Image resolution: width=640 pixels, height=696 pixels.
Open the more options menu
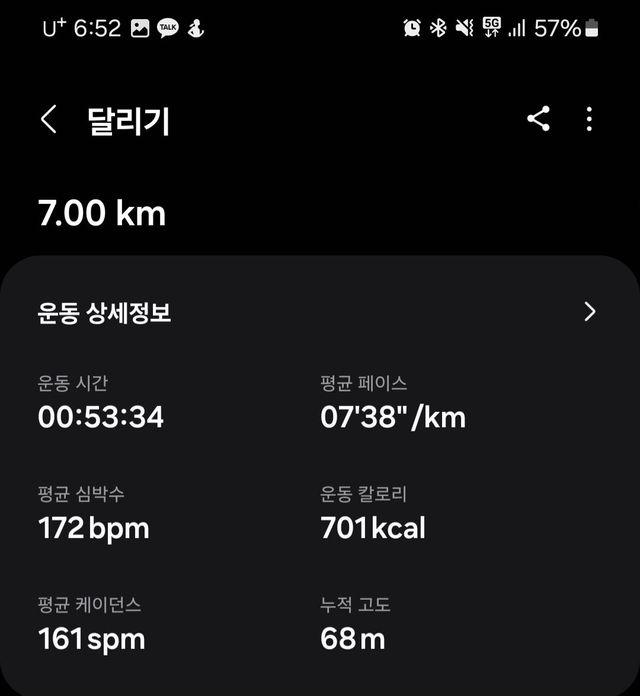tap(589, 120)
